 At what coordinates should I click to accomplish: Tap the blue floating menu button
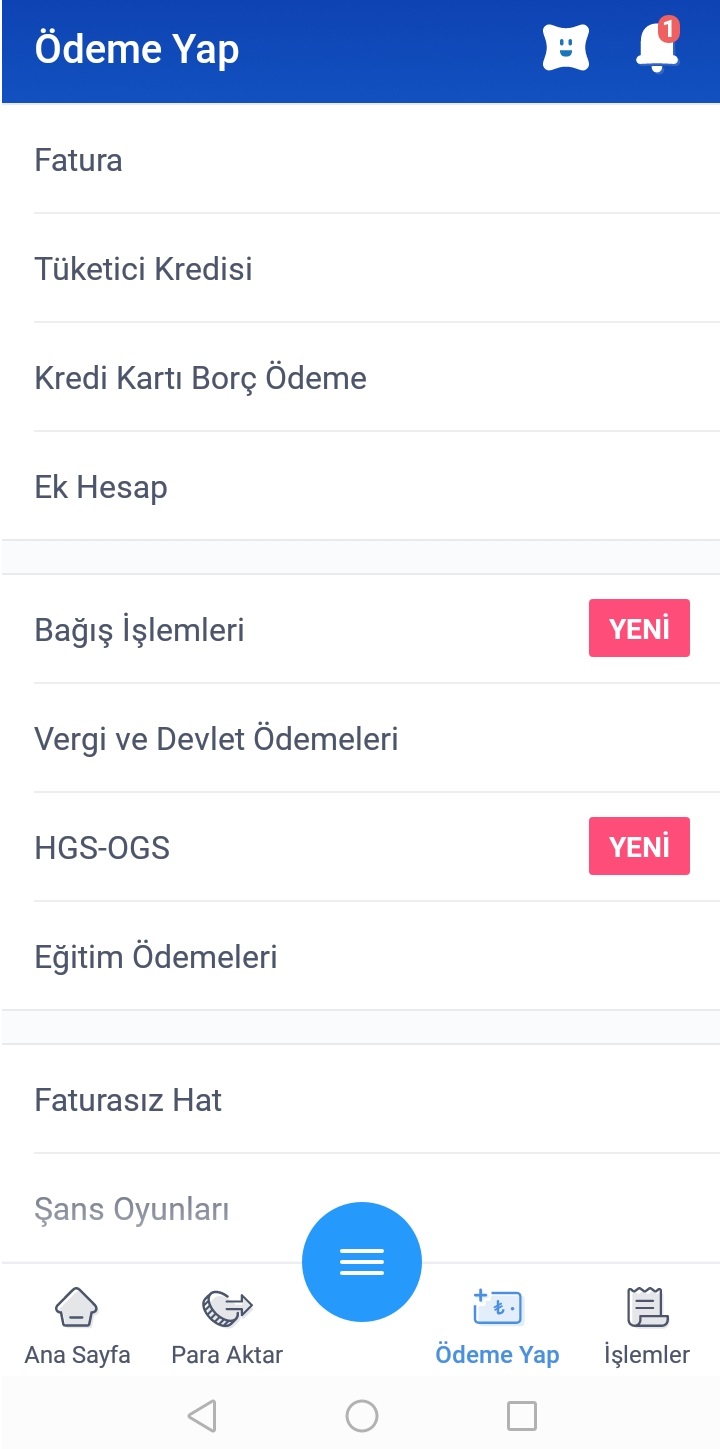click(362, 1262)
